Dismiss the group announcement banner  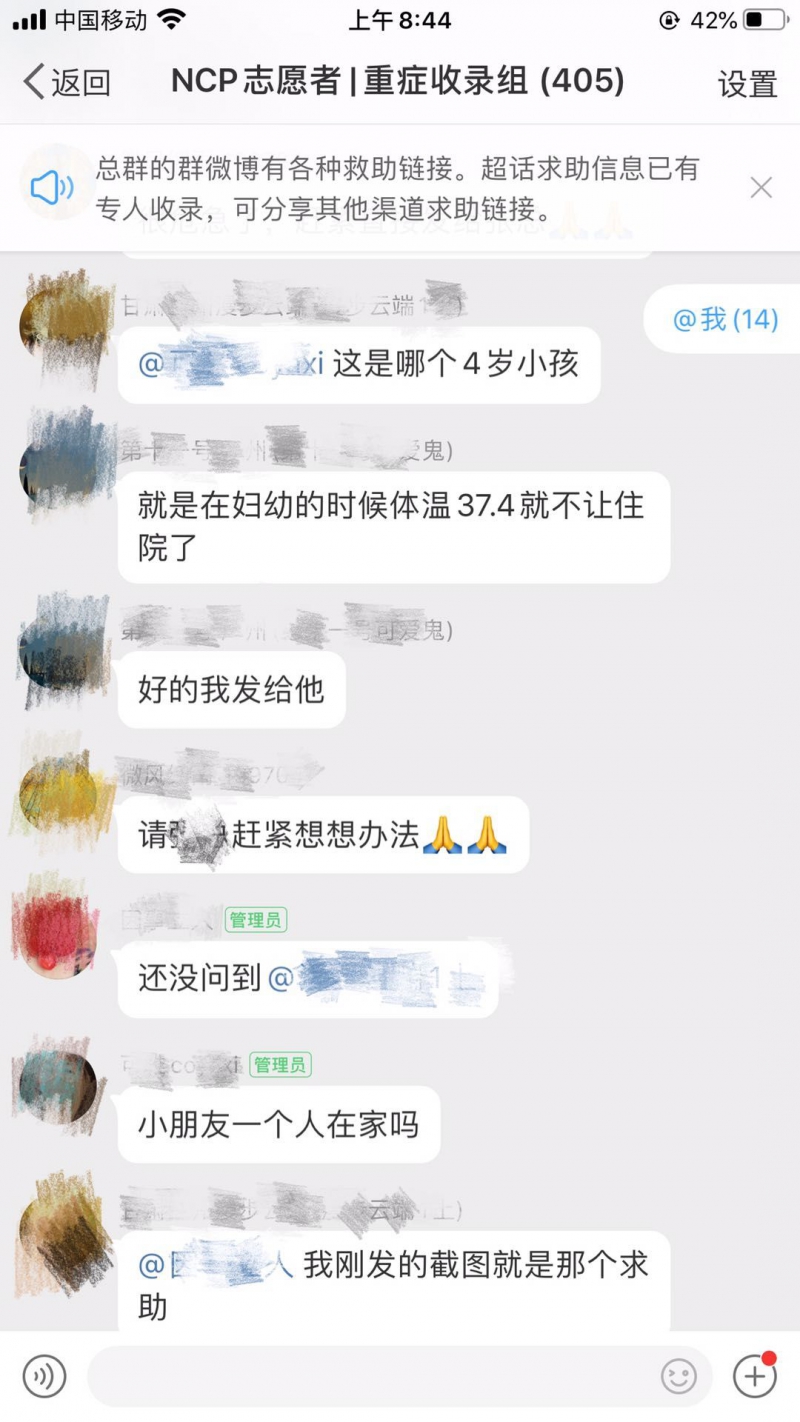click(761, 187)
